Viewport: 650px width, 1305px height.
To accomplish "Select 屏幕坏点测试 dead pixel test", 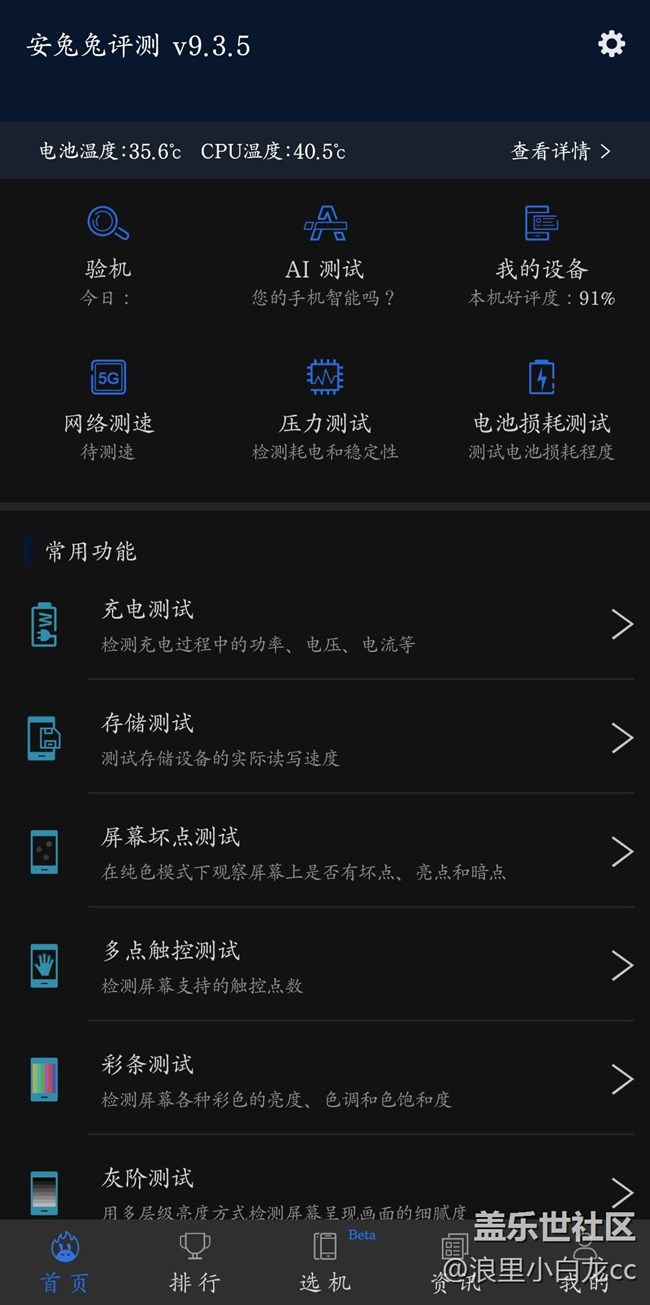I will (x=325, y=852).
